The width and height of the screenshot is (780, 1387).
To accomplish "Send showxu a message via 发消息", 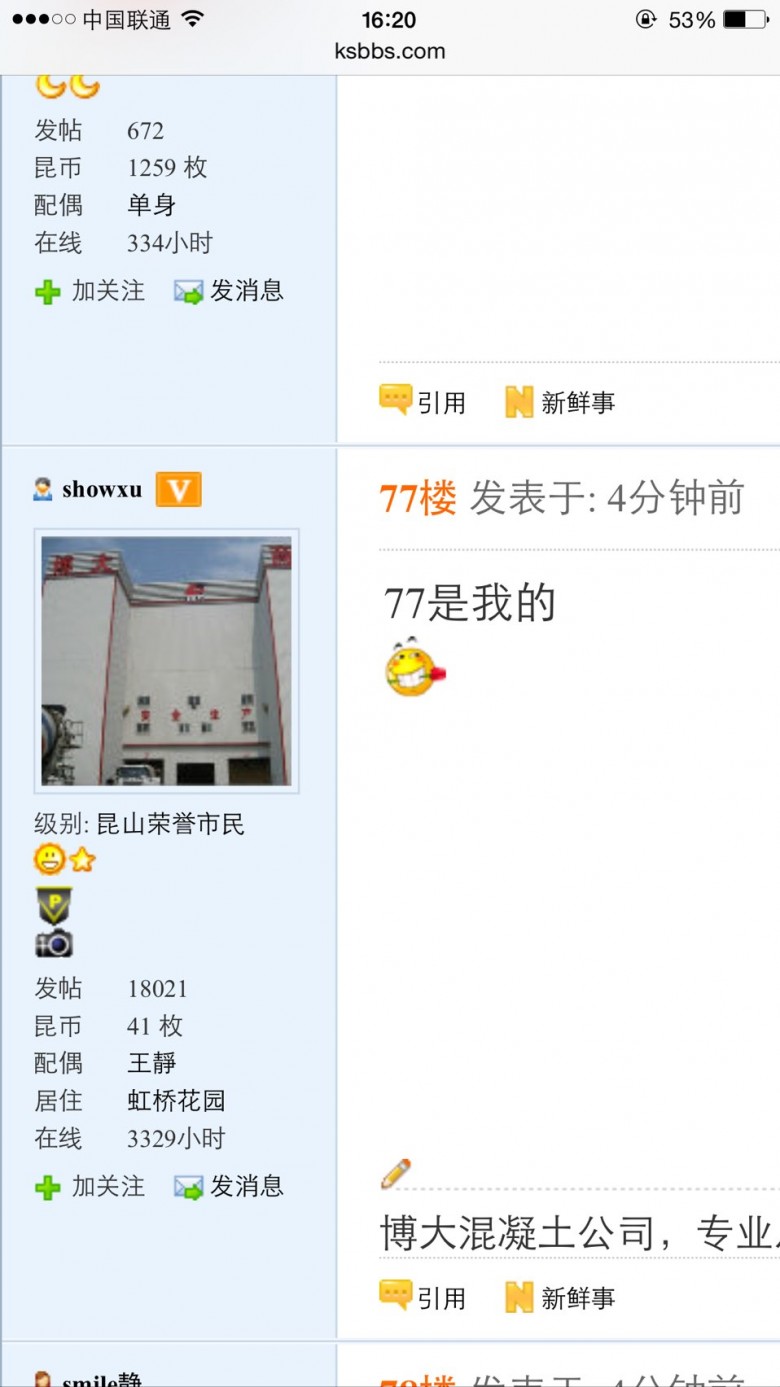I will coord(230,1187).
